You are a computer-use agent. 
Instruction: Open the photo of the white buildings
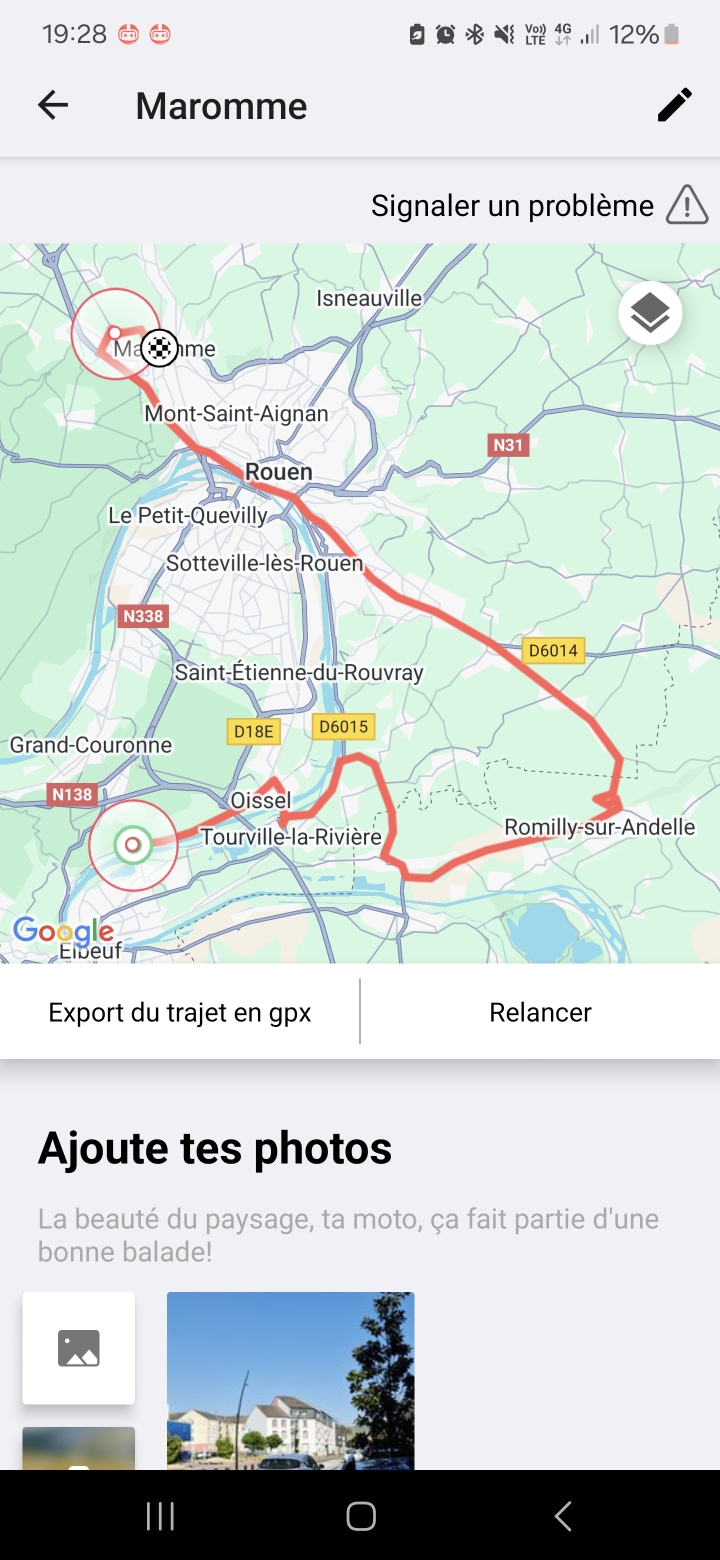click(290, 1380)
